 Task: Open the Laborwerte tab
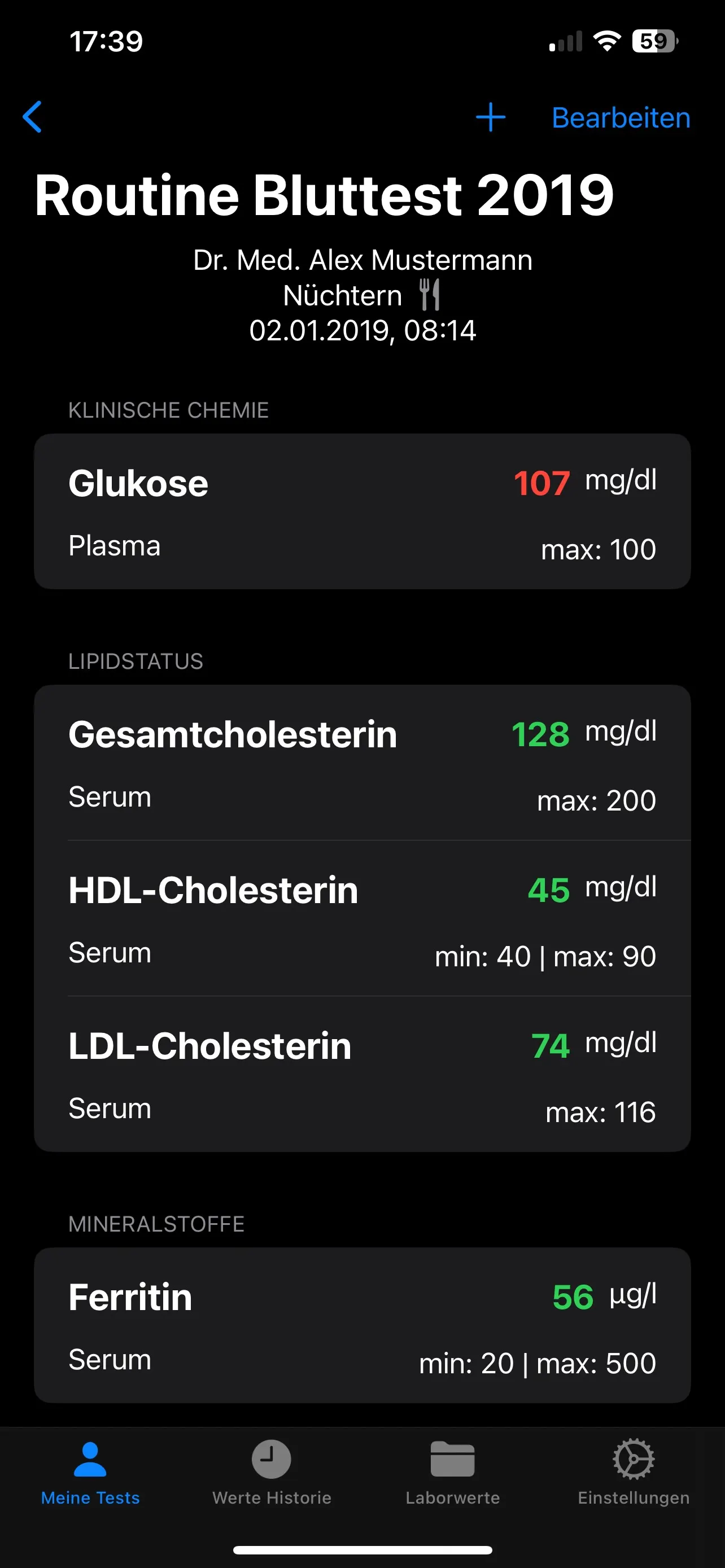point(452,1473)
